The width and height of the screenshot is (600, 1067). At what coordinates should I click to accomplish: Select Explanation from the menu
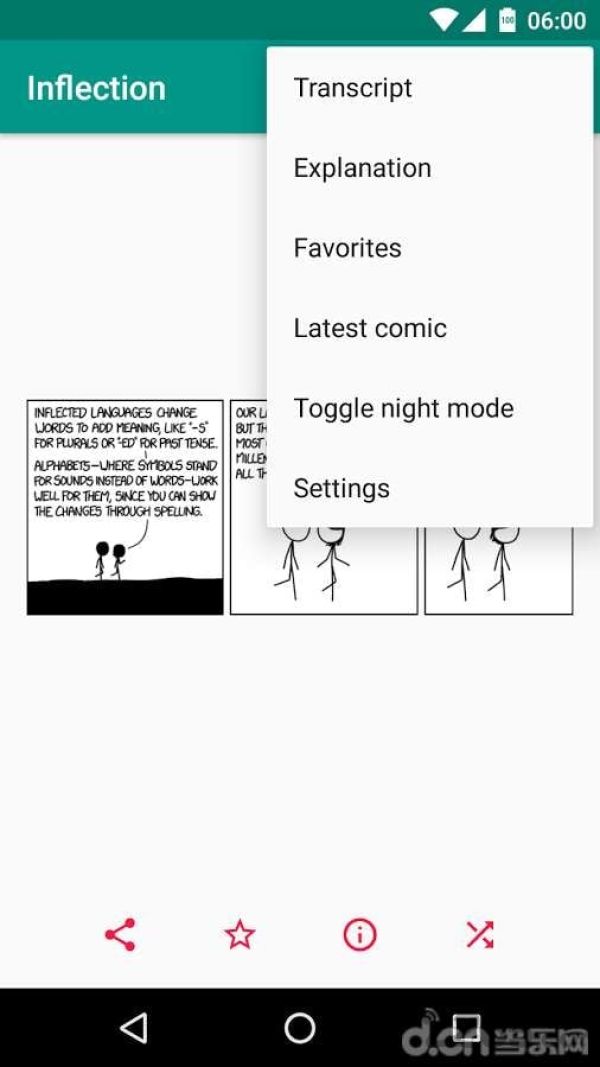tap(430, 168)
